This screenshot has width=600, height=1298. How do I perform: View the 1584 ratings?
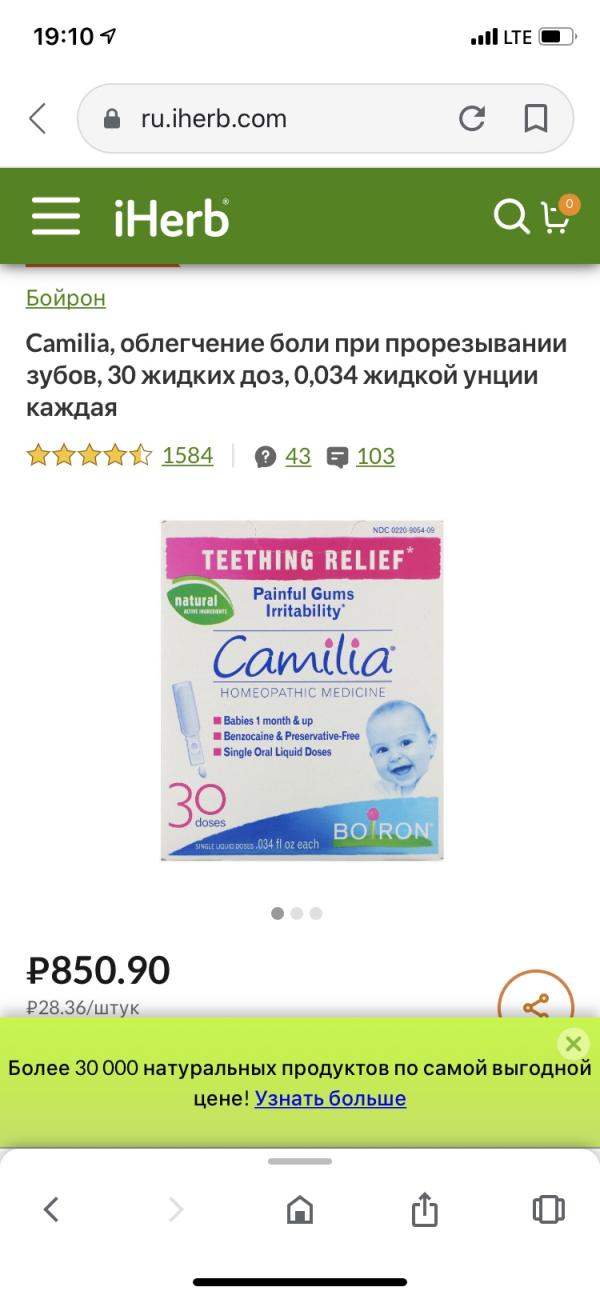pos(187,456)
